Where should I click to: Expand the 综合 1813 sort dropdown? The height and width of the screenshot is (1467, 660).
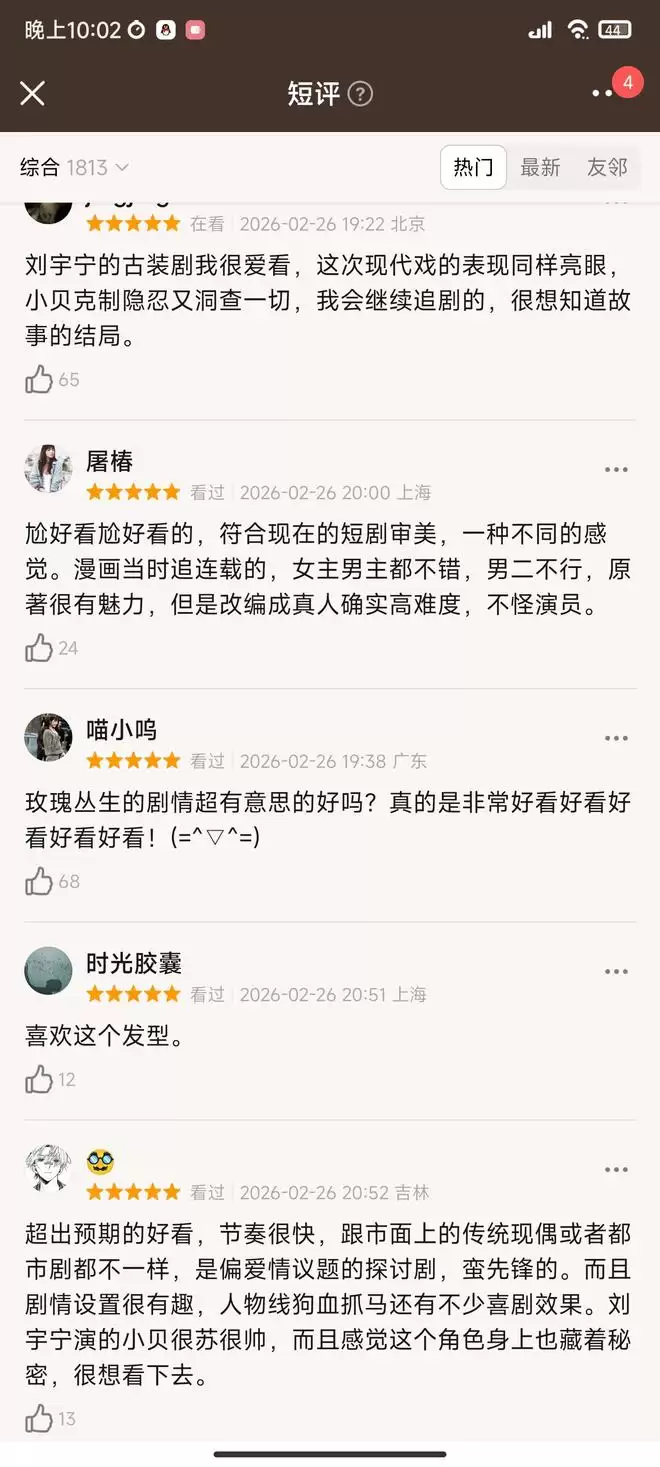pos(75,168)
